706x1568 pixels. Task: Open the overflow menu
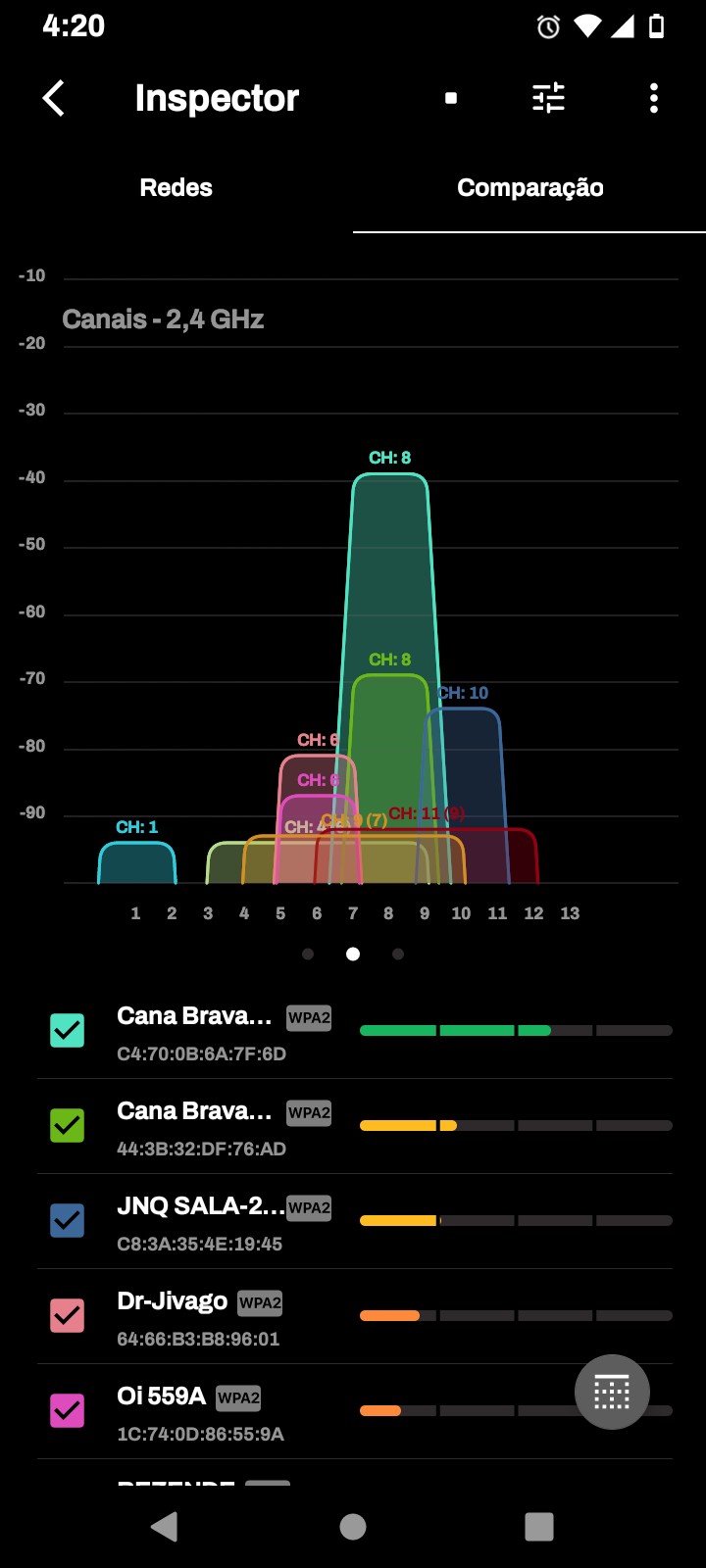(654, 98)
